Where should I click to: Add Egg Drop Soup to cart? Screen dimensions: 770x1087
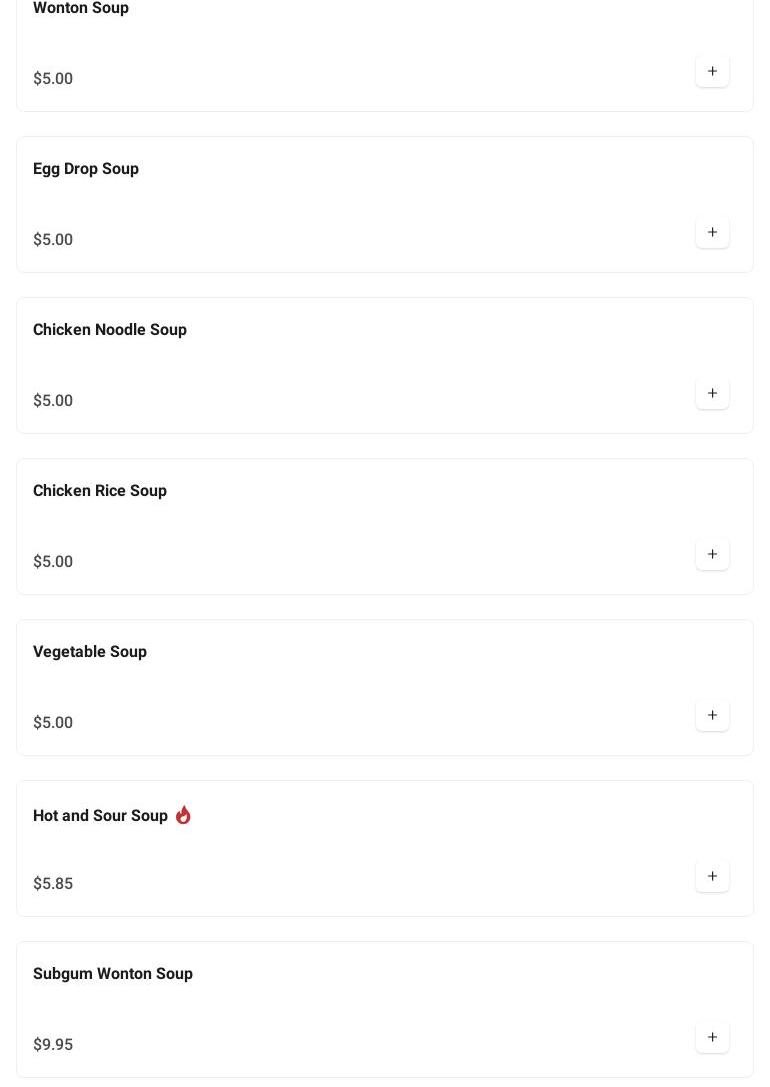(x=712, y=232)
